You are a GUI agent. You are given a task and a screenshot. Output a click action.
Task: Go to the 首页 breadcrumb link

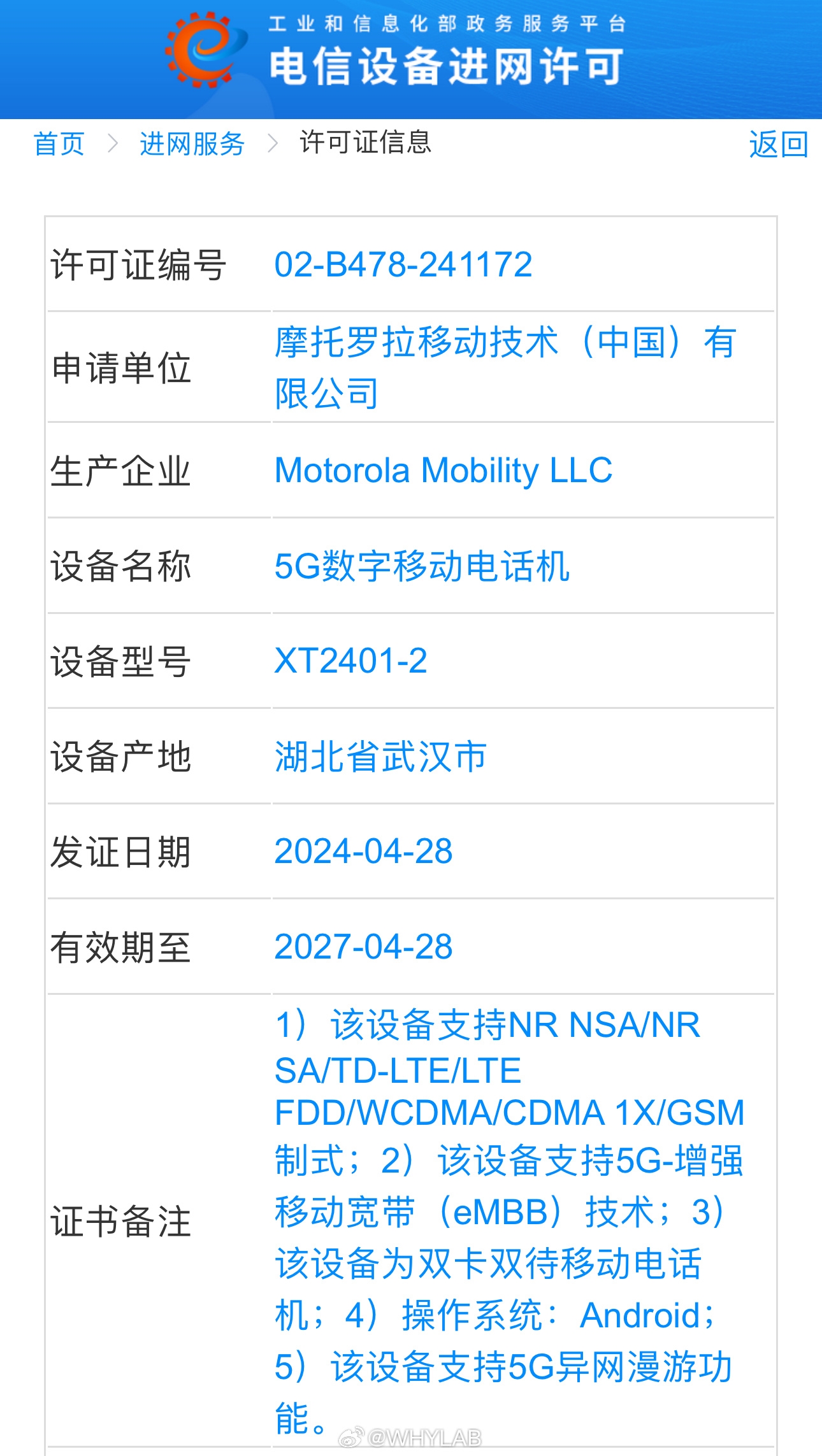(59, 144)
